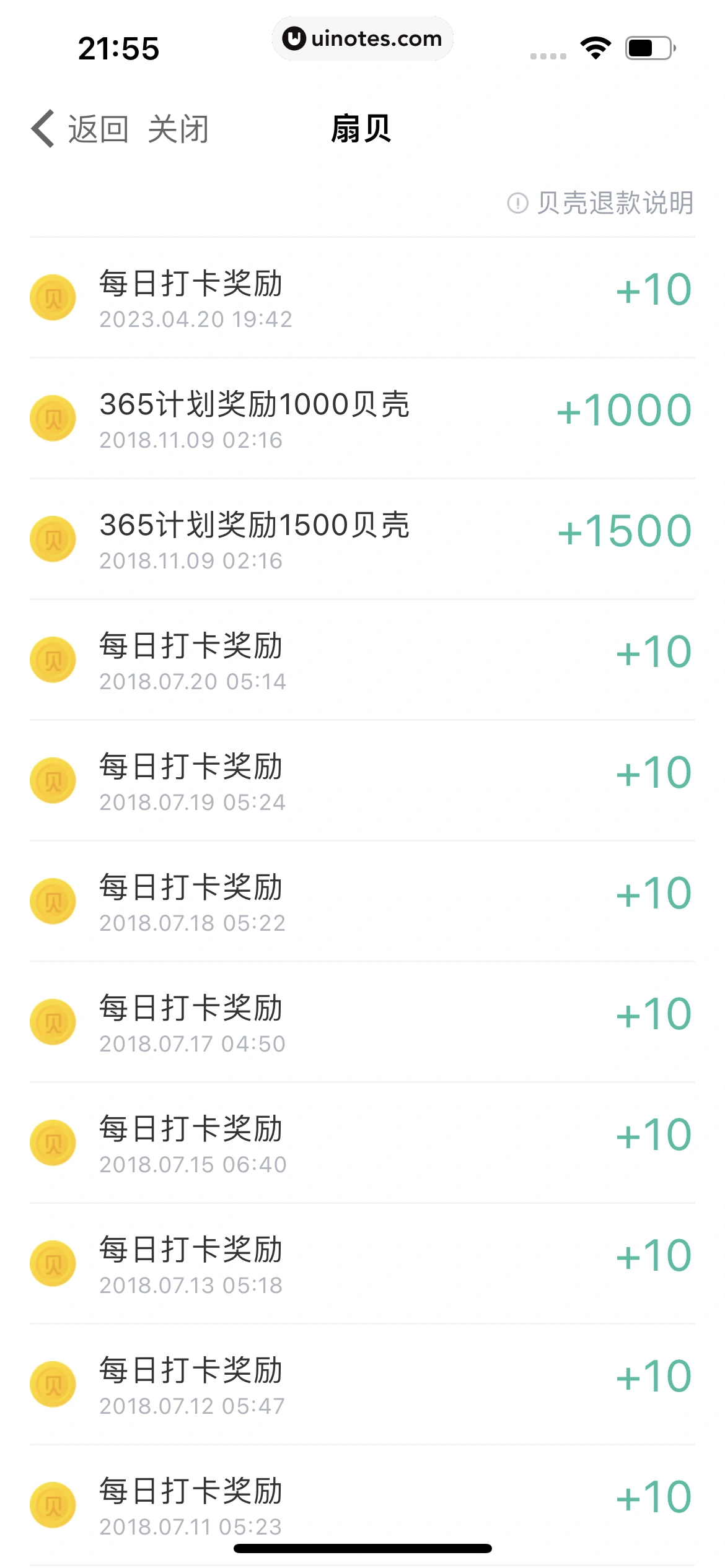
Task: Tap the home indicator bar at screen bottom
Action: tap(362, 1549)
